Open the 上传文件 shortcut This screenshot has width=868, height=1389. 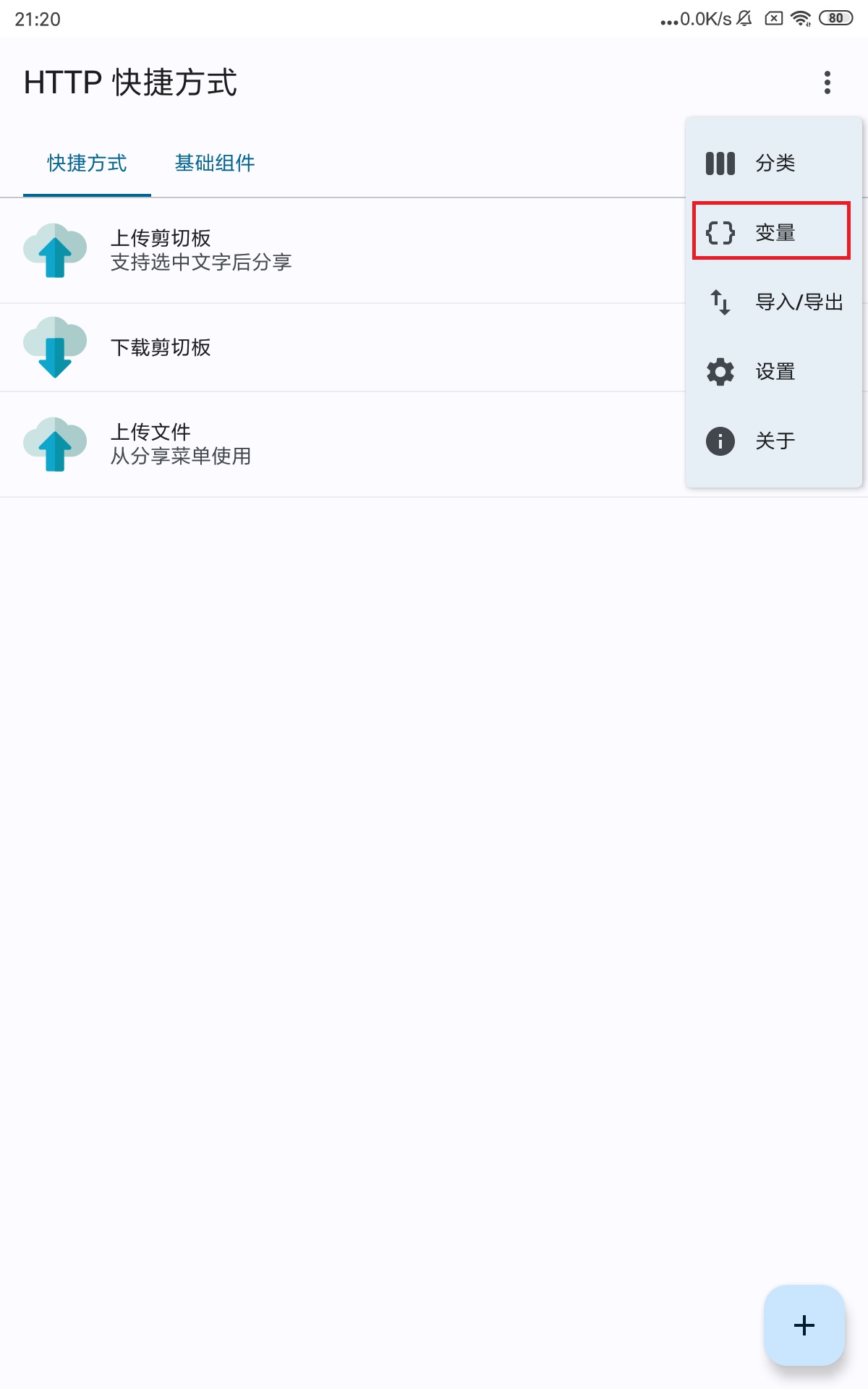pyautogui.click(x=343, y=444)
